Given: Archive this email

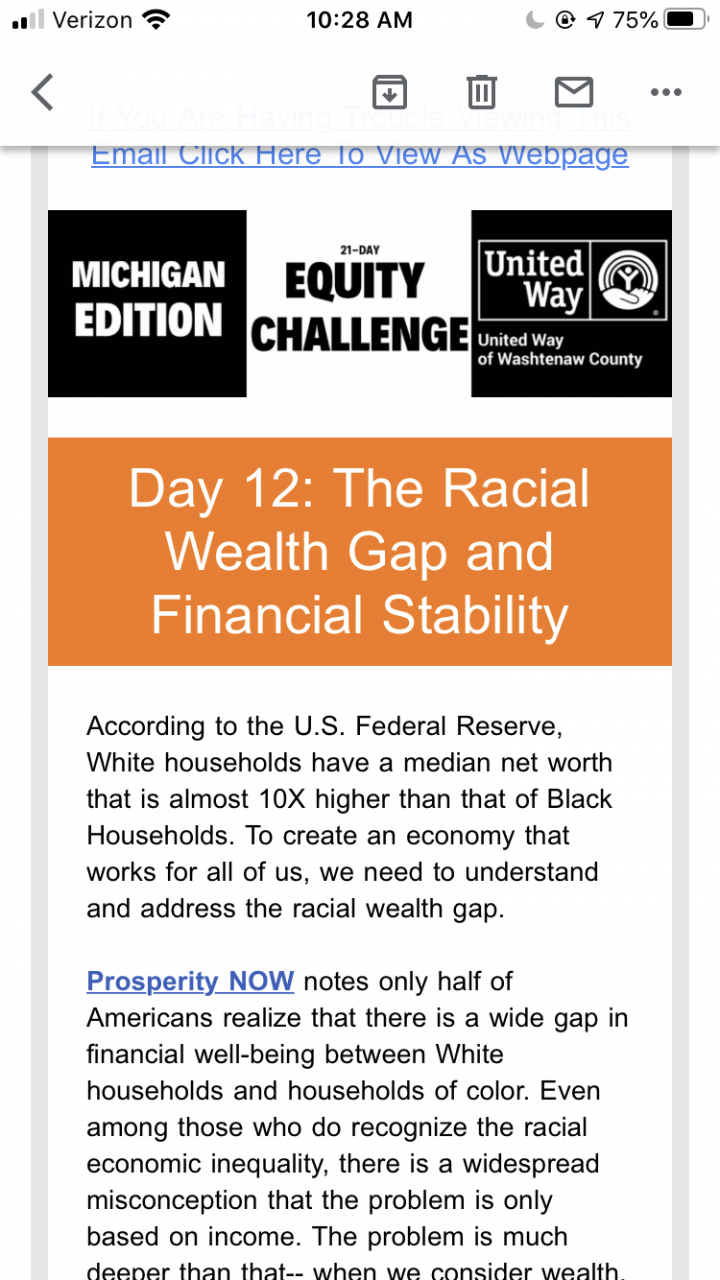Looking at the screenshot, I should (389, 92).
